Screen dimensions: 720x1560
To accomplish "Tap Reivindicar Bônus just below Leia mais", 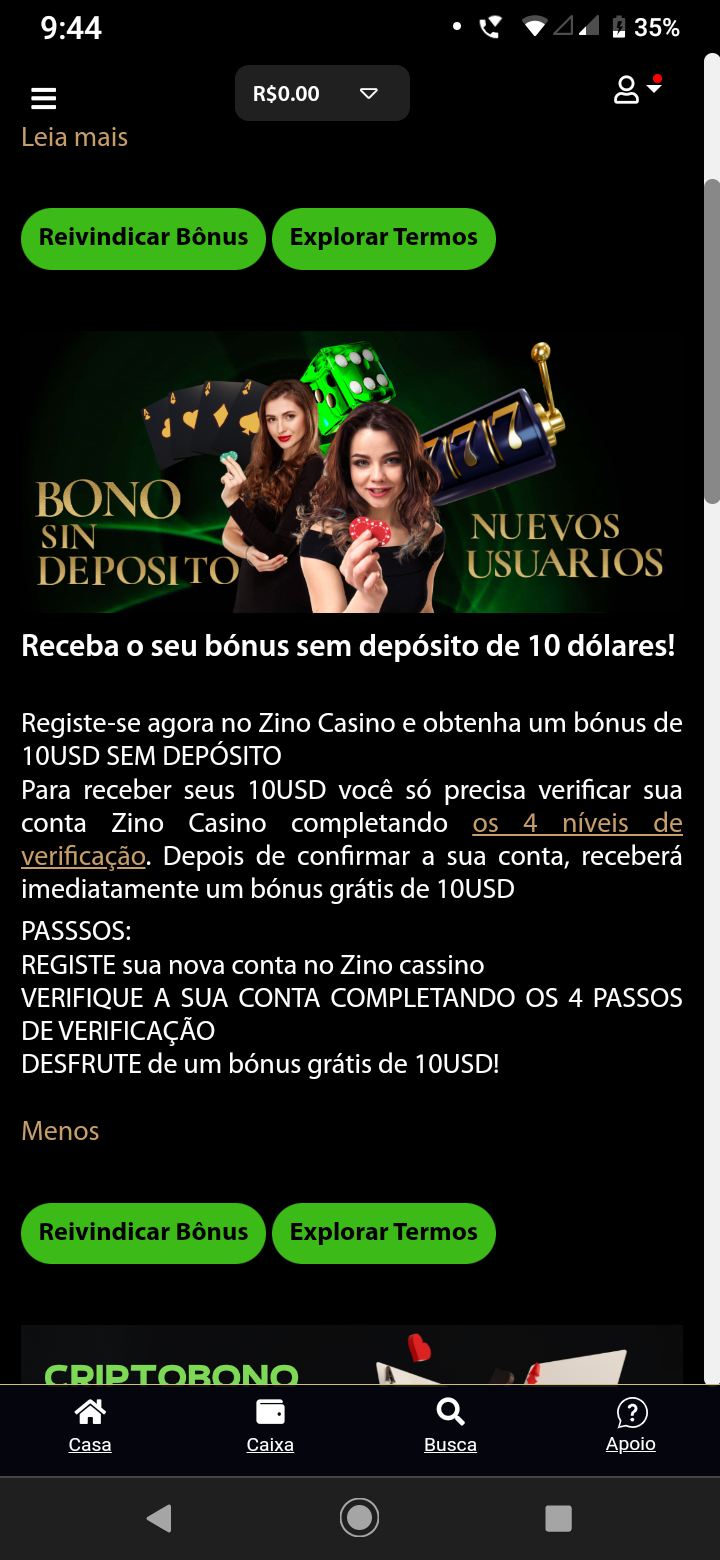I will click(x=143, y=238).
